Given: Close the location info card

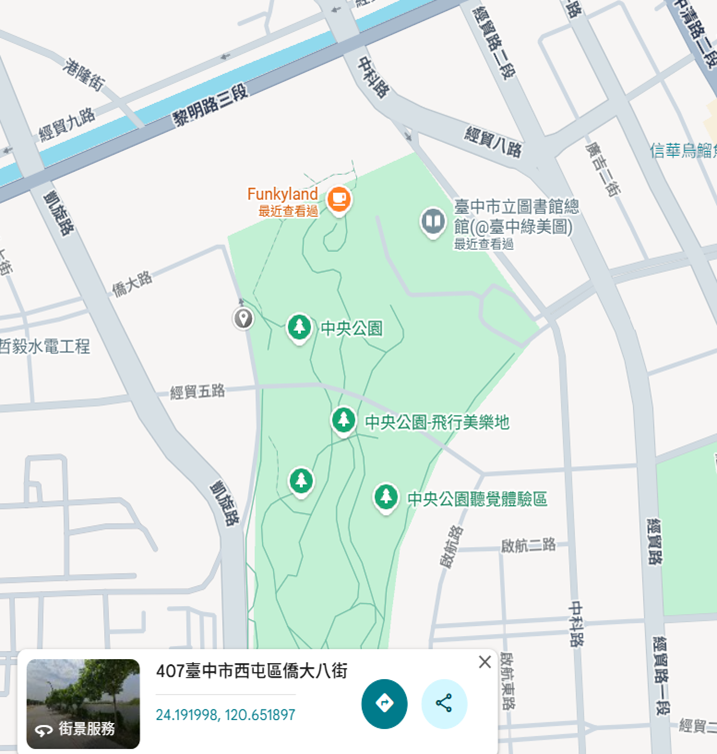Looking at the screenshot, I should [x=485, y=662].
